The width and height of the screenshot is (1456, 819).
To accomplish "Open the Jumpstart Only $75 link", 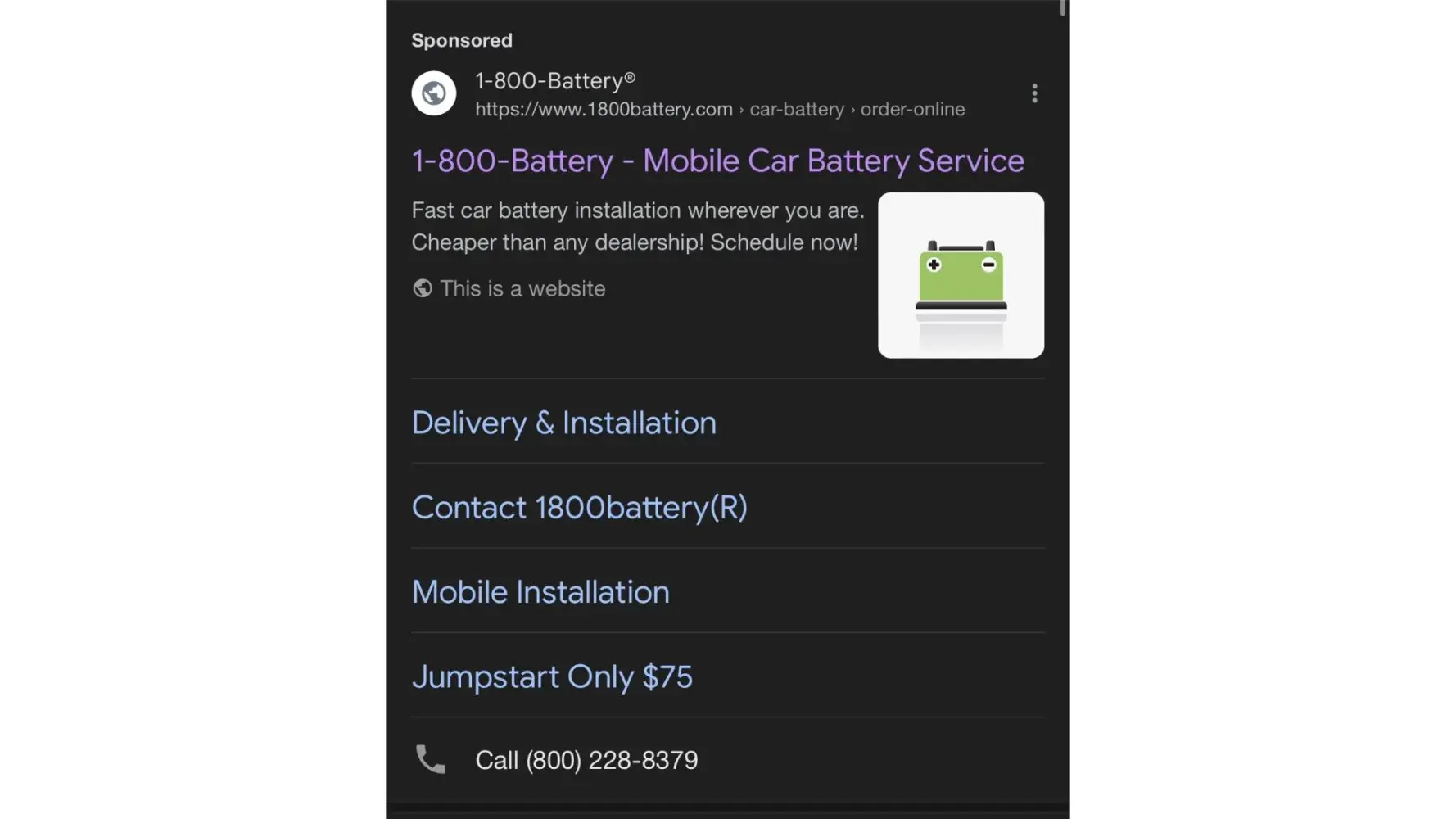I will (552, 677).
